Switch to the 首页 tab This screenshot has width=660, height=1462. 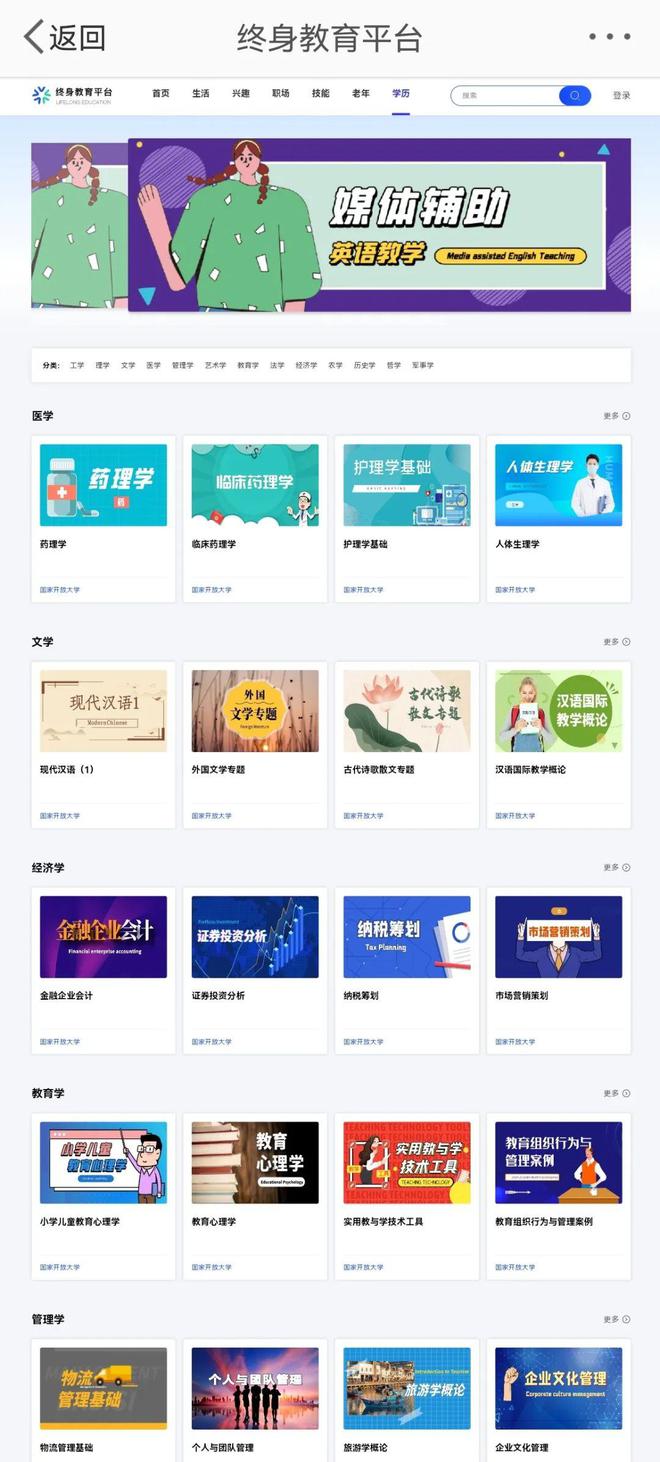pyautogui.click(x=161, y=94)
